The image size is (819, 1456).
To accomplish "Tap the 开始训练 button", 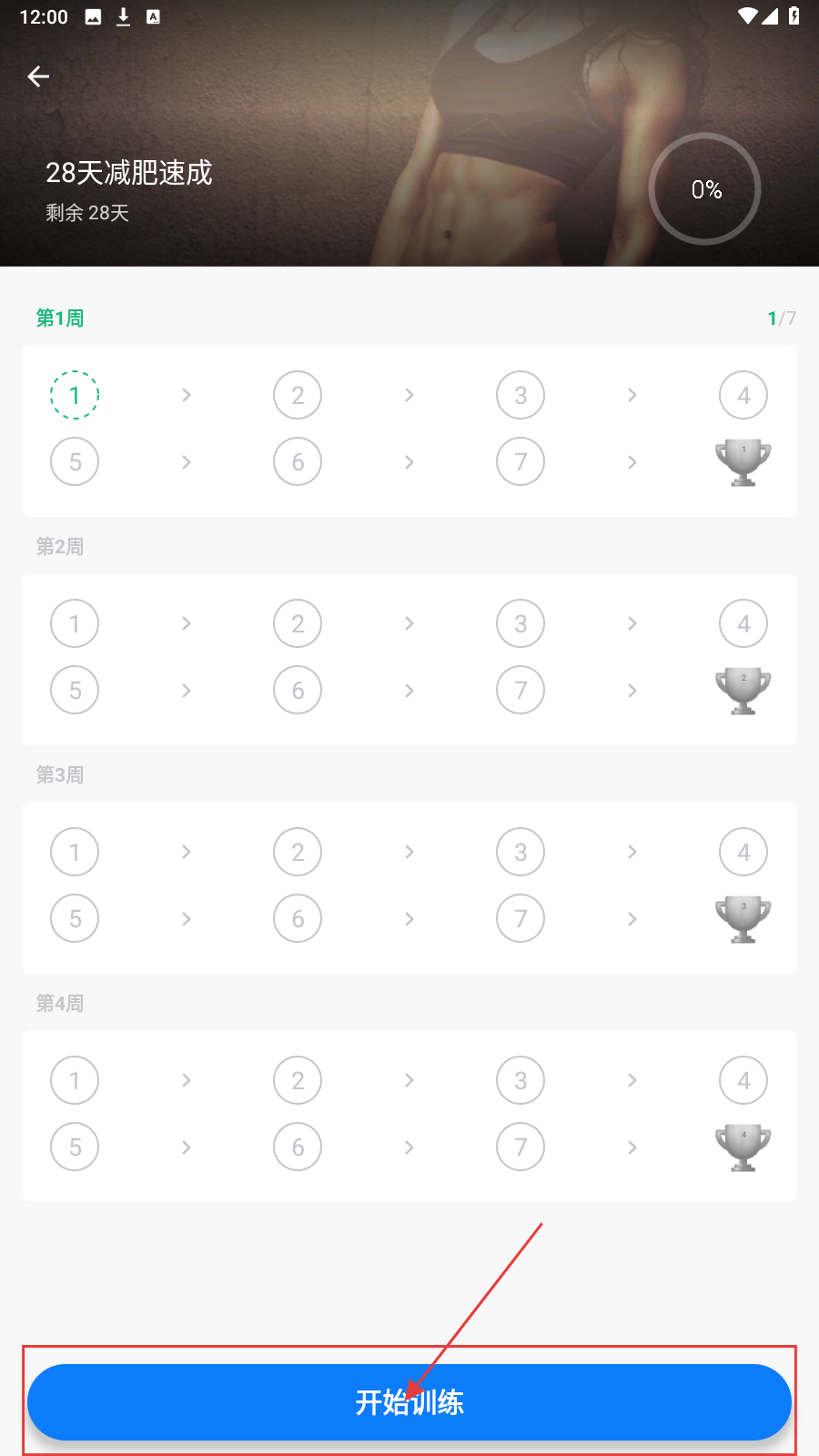I will (409, 1401).
